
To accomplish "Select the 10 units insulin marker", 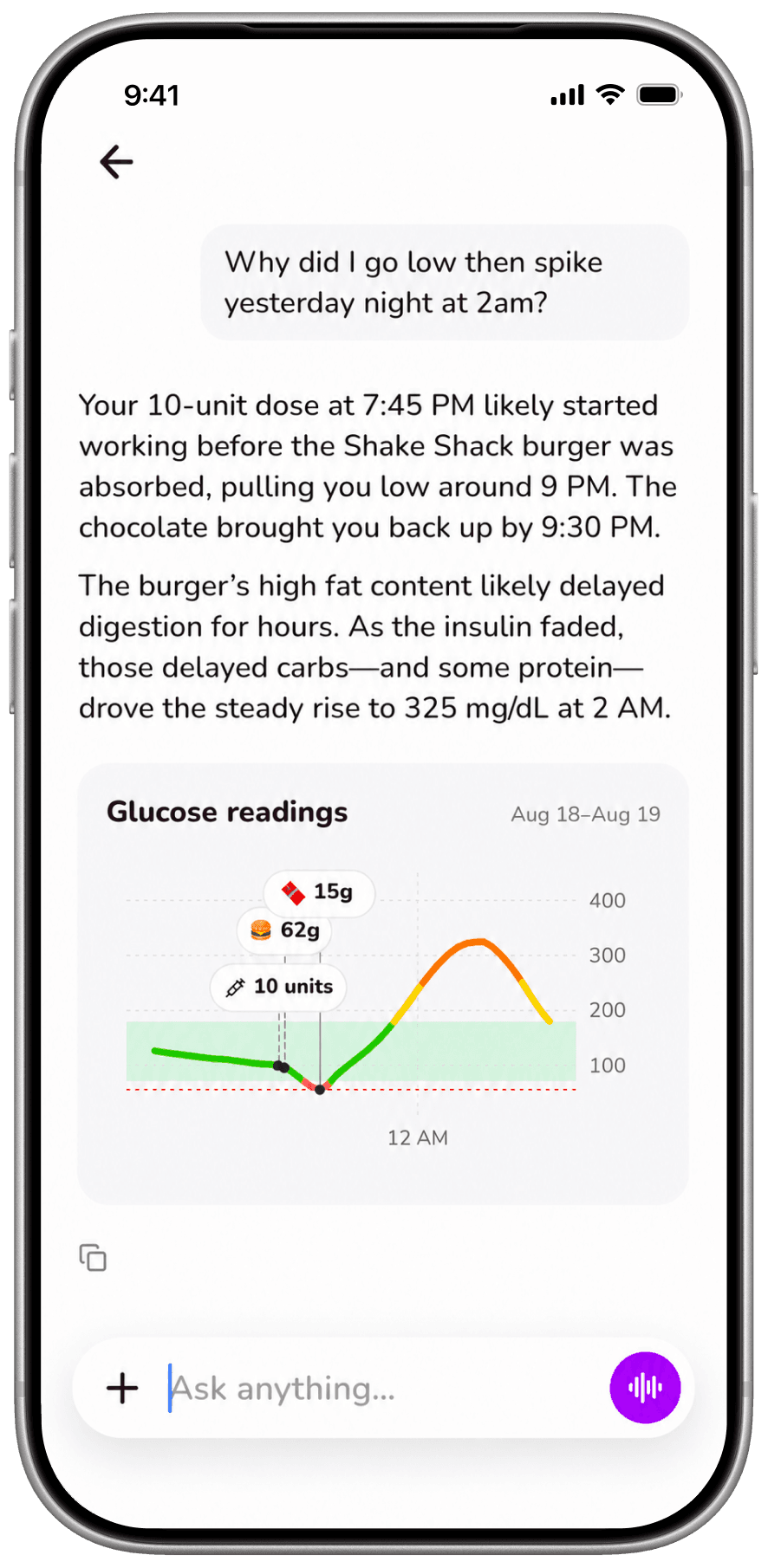I will [x=278, y=987].
